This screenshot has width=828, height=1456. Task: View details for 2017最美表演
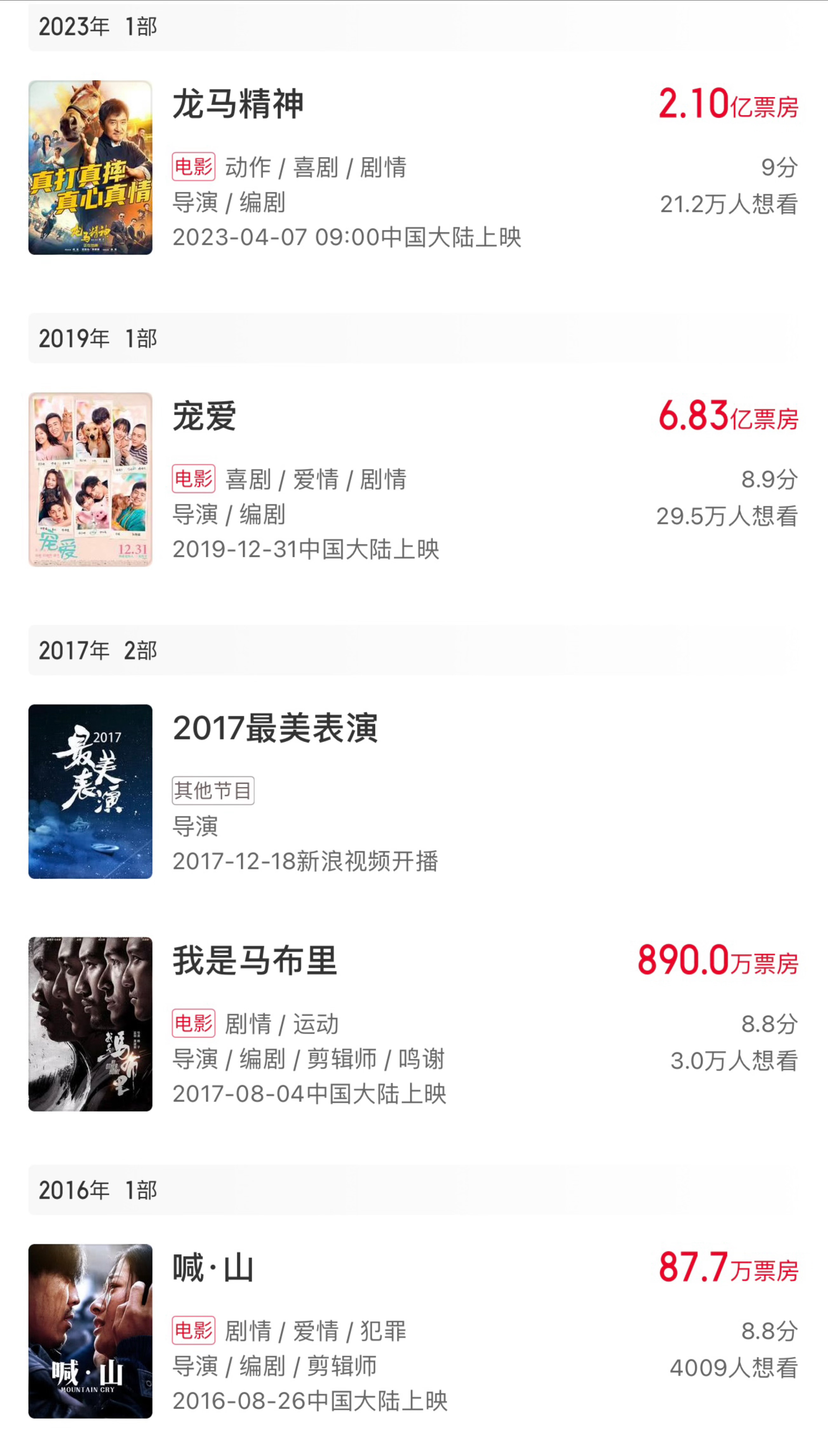coord(275,728)
